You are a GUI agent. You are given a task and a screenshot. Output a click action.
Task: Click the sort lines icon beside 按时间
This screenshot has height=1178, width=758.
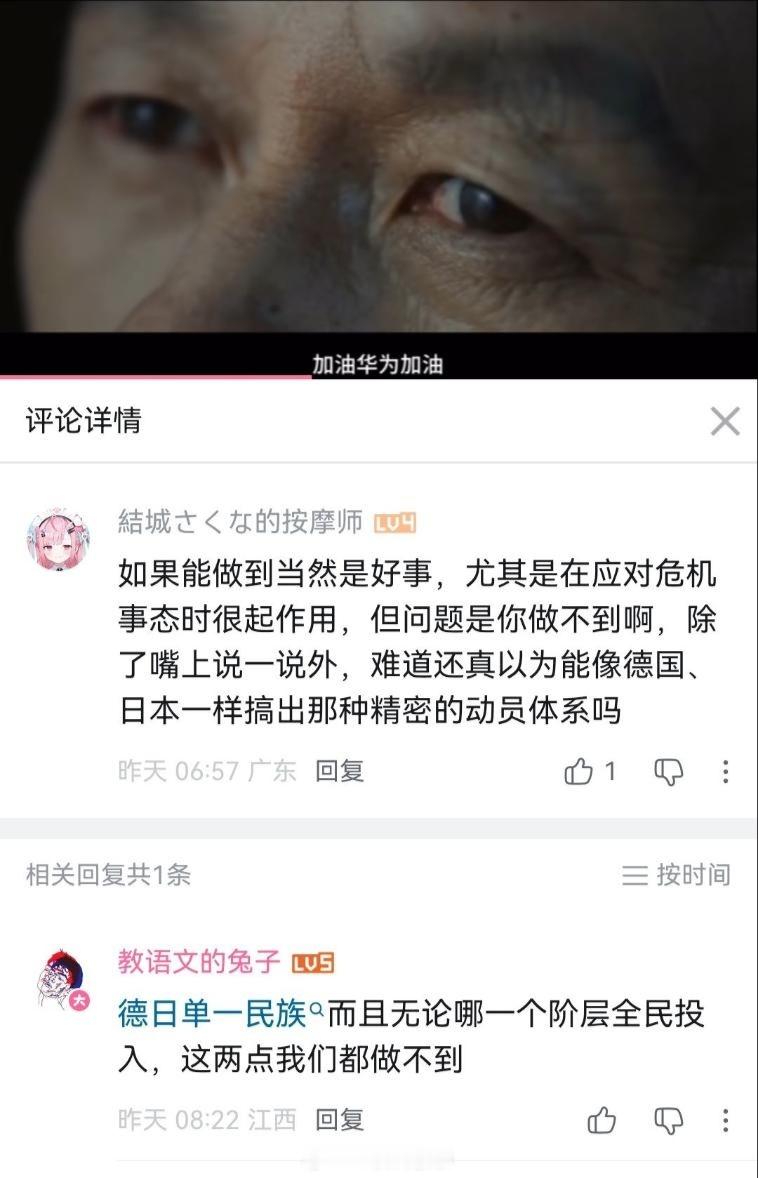click(x=634, y=873)
